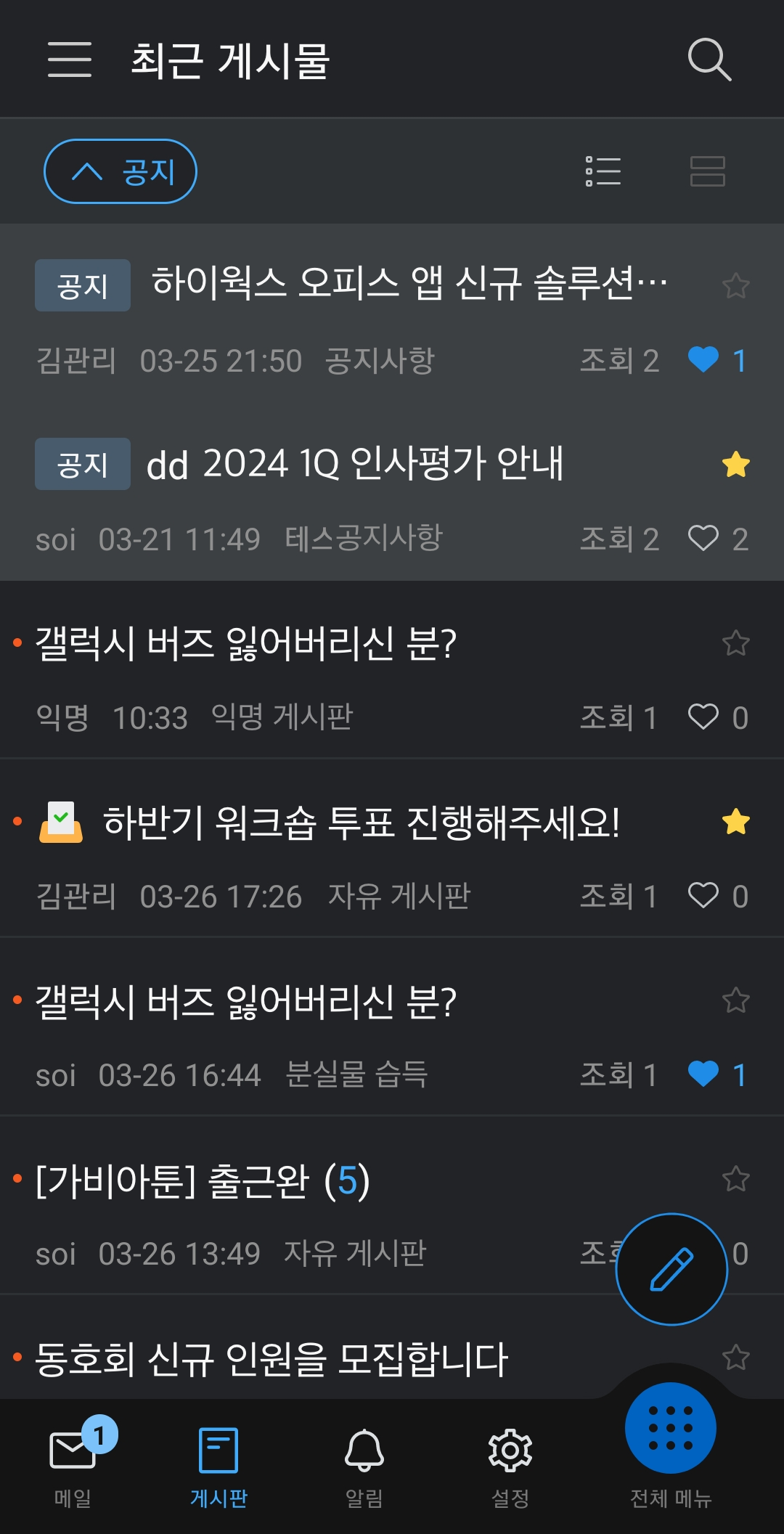Viewport: 784px width, 1534px height.
Task: Unstar the 2024 1Q 인사평가 안내 post
Action: tap(735, 464)
